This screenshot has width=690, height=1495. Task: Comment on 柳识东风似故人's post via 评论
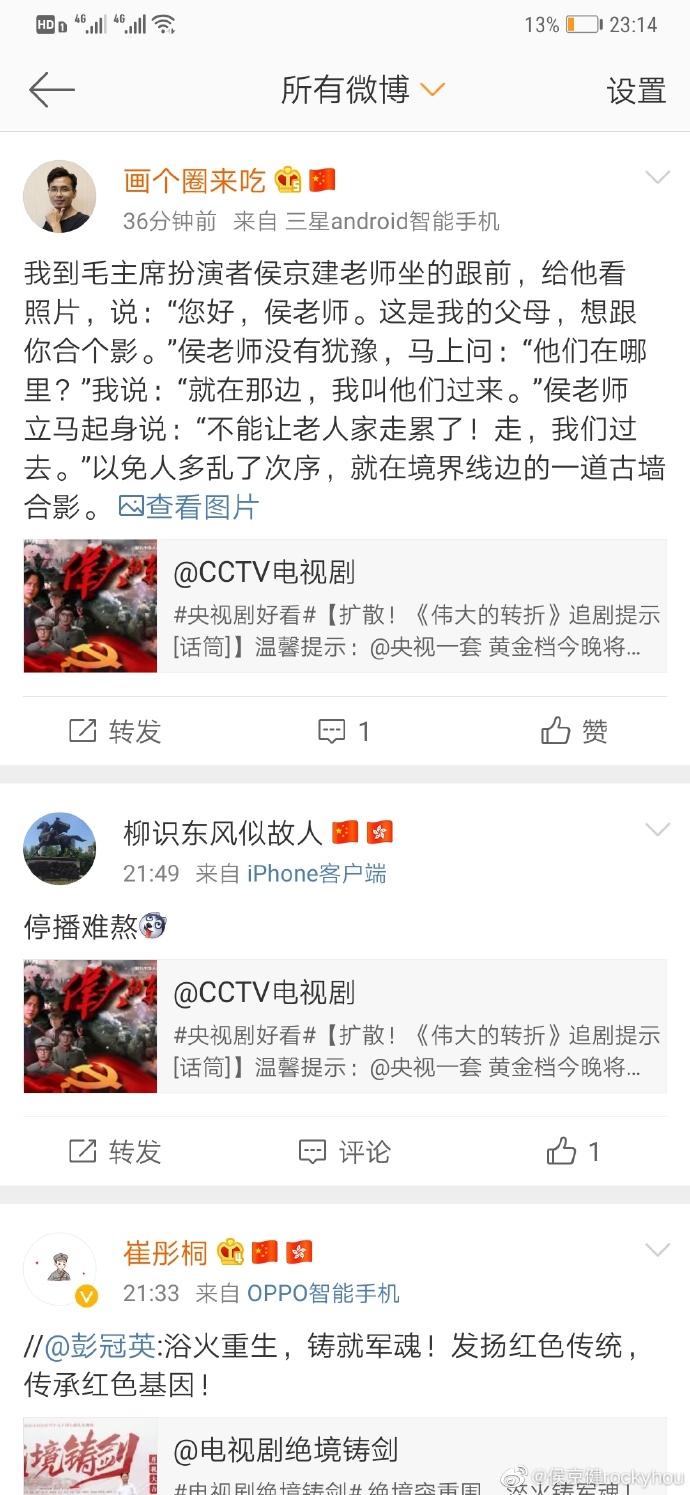(344, 1152)
